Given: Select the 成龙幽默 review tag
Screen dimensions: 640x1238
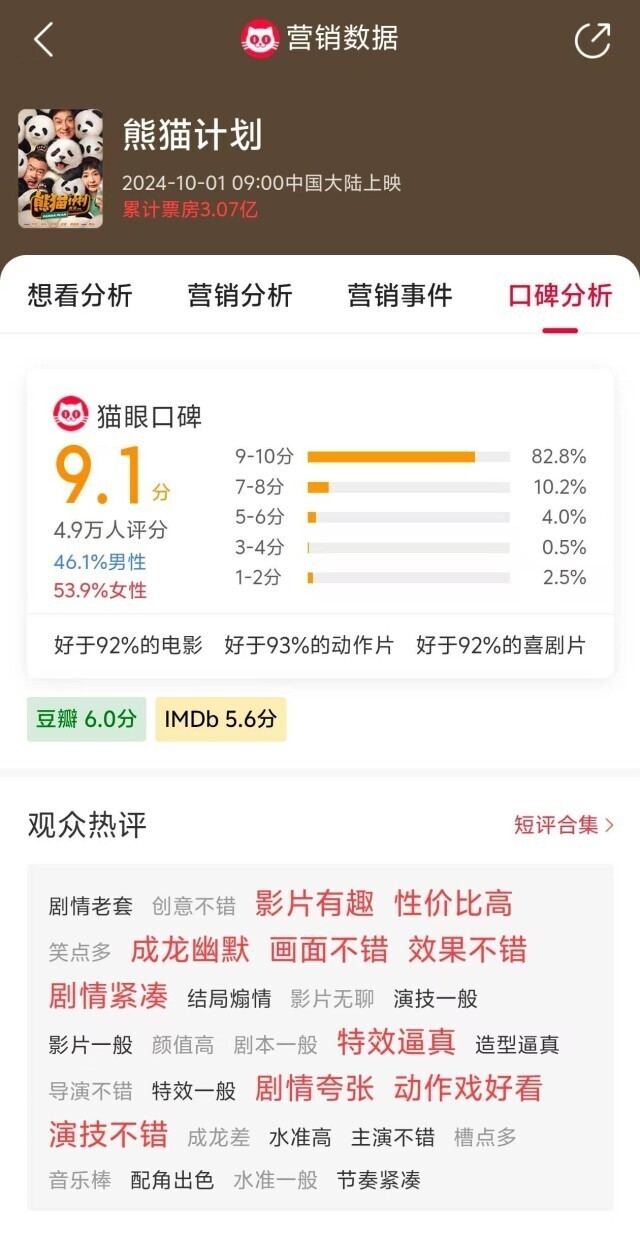Looking at the screenshot, I should pos(190,950).
